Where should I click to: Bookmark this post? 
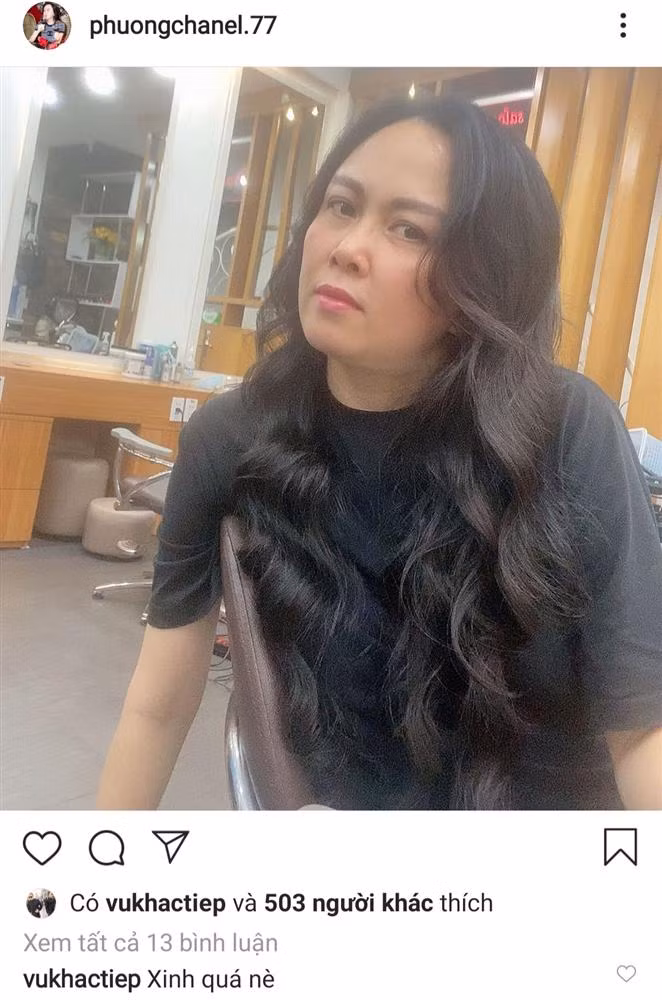(x=620, y=847)
